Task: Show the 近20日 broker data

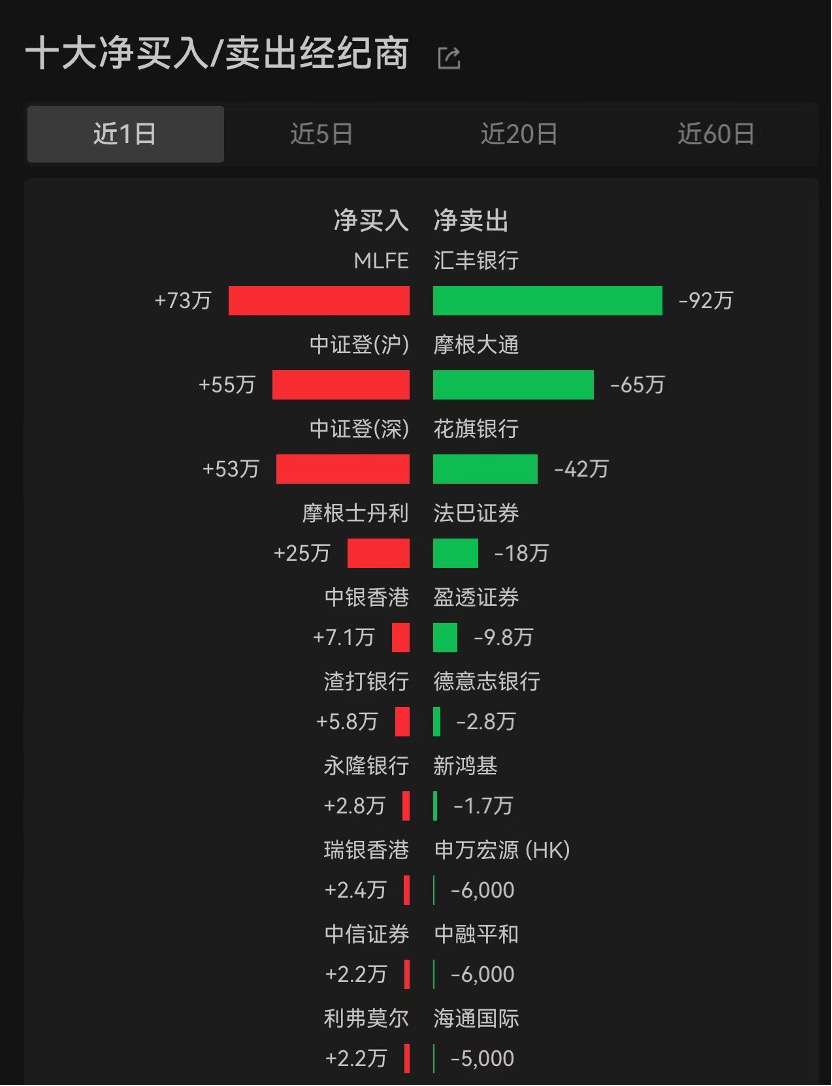Action: tap(519, 134)
